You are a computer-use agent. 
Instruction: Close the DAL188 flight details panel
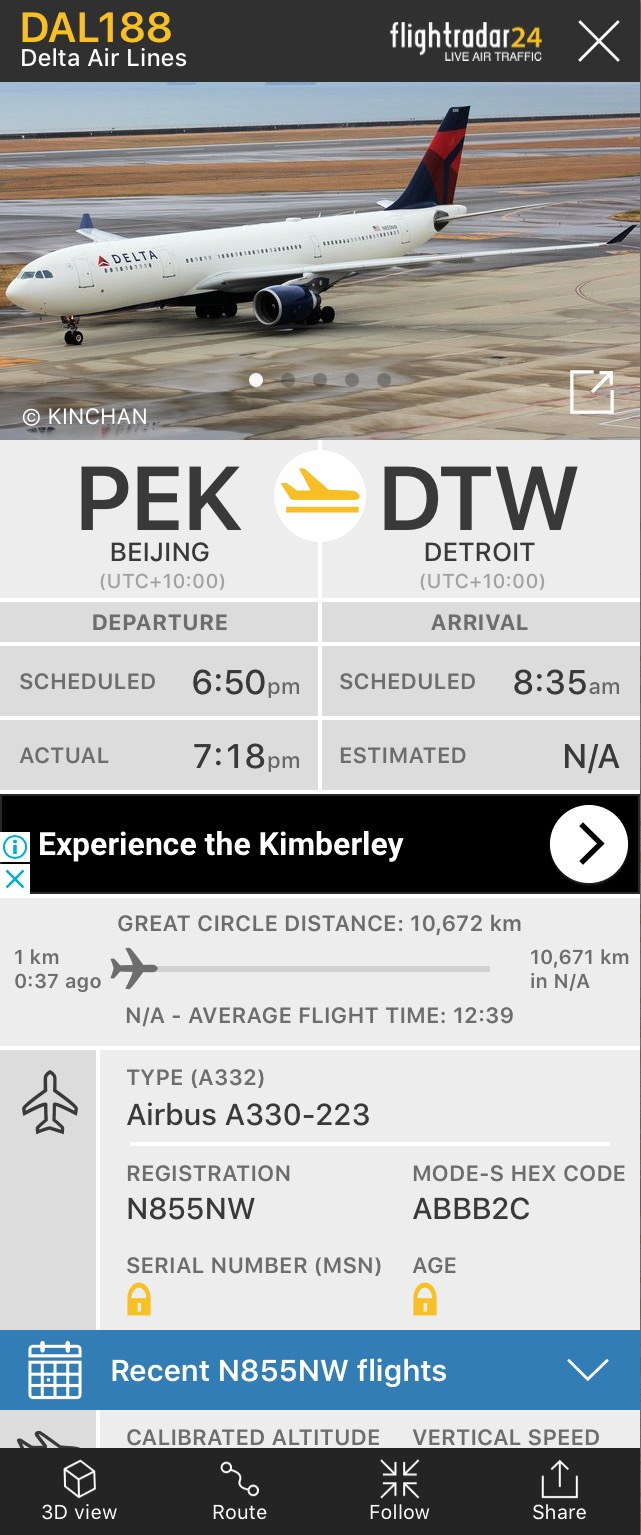[x=598, y=41]
